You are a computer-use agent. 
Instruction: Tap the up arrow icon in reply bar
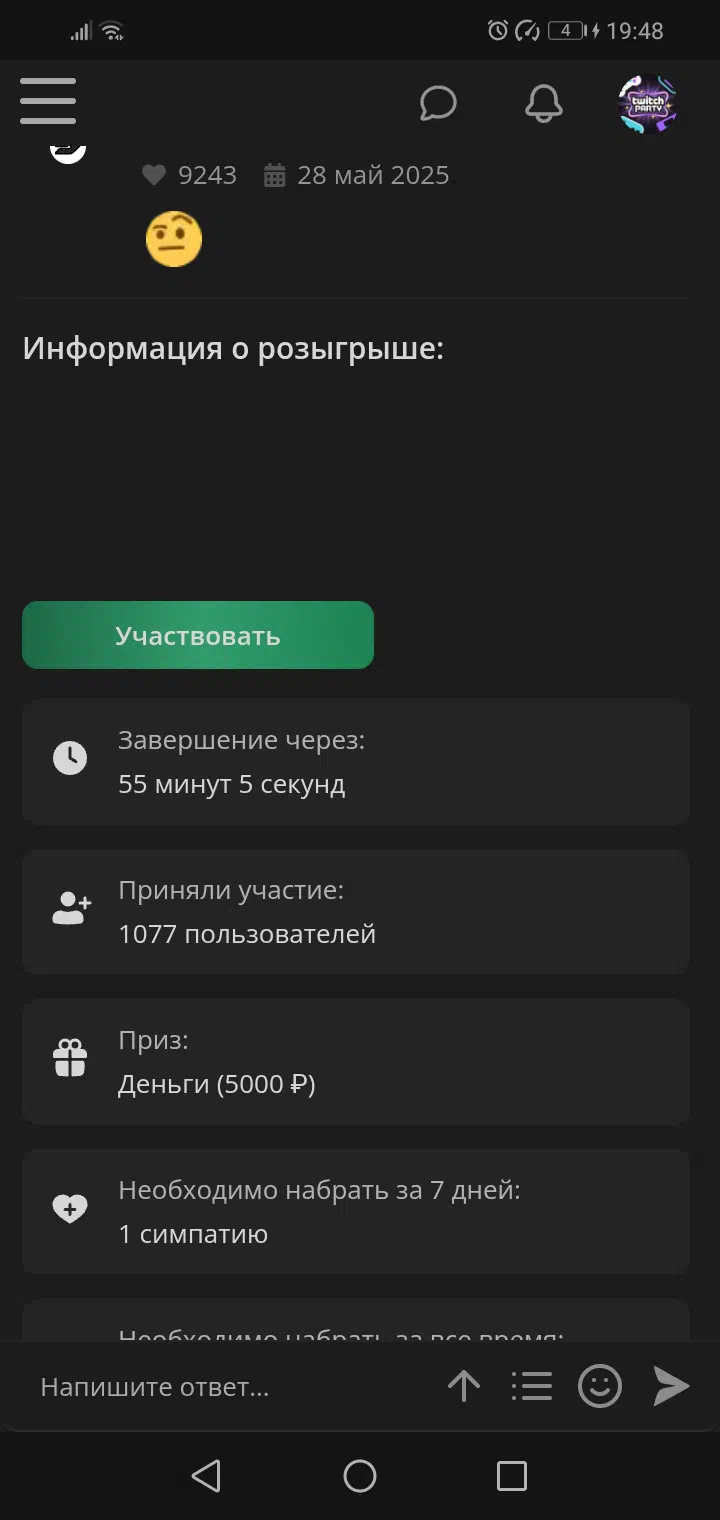click(x=464, y=1386)
